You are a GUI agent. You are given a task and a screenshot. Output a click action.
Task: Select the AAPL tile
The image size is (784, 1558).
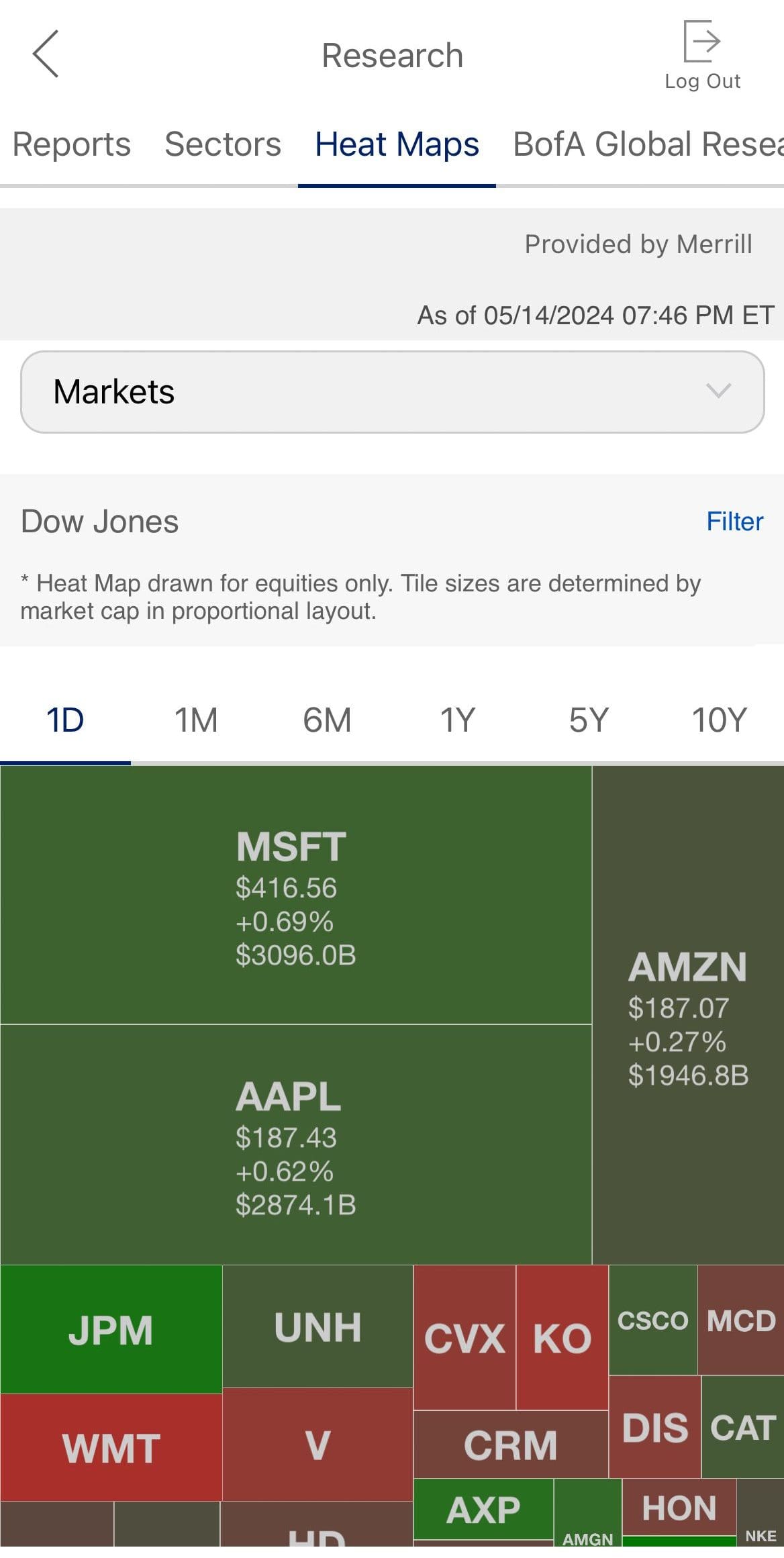point(295,1141)
